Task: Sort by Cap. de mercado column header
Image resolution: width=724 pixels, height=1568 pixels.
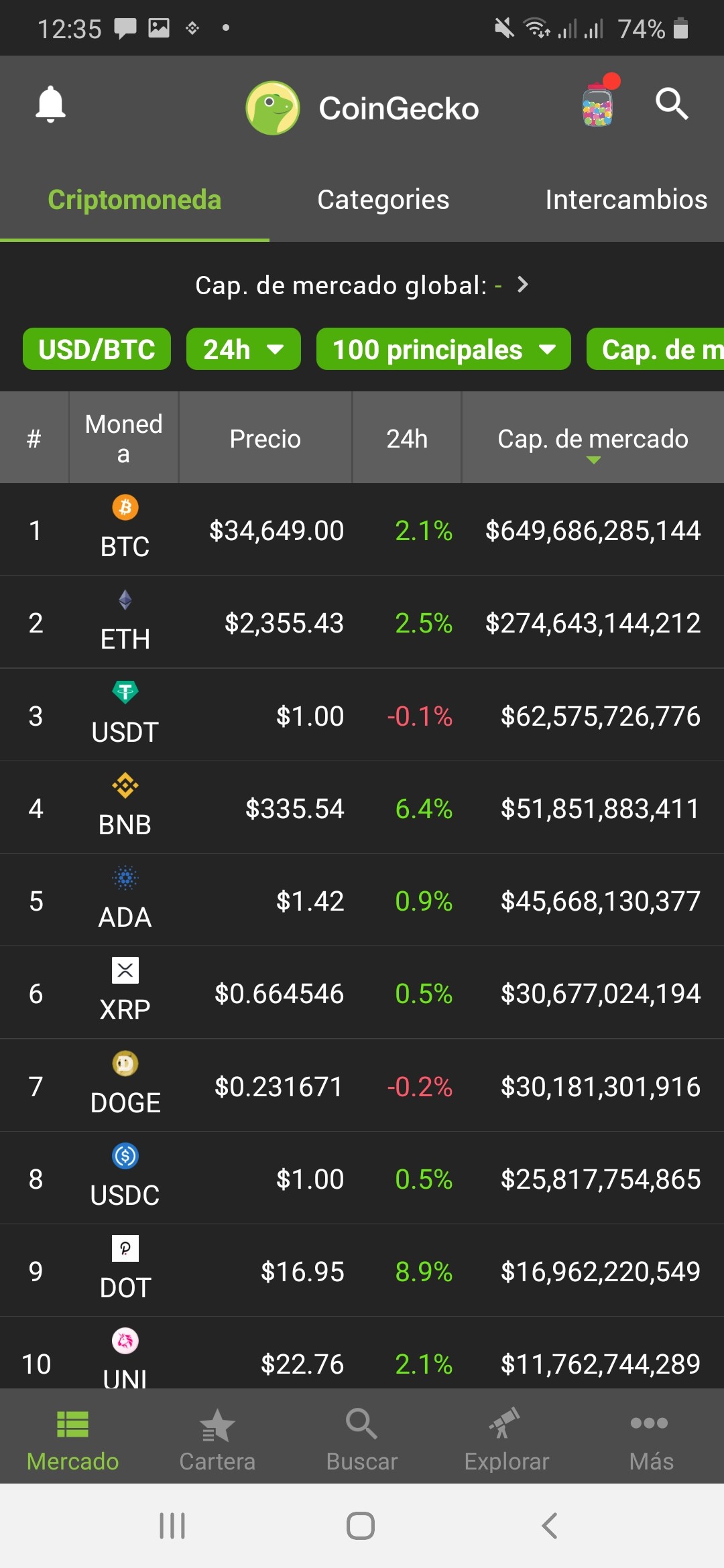Action: click(593, 438)
